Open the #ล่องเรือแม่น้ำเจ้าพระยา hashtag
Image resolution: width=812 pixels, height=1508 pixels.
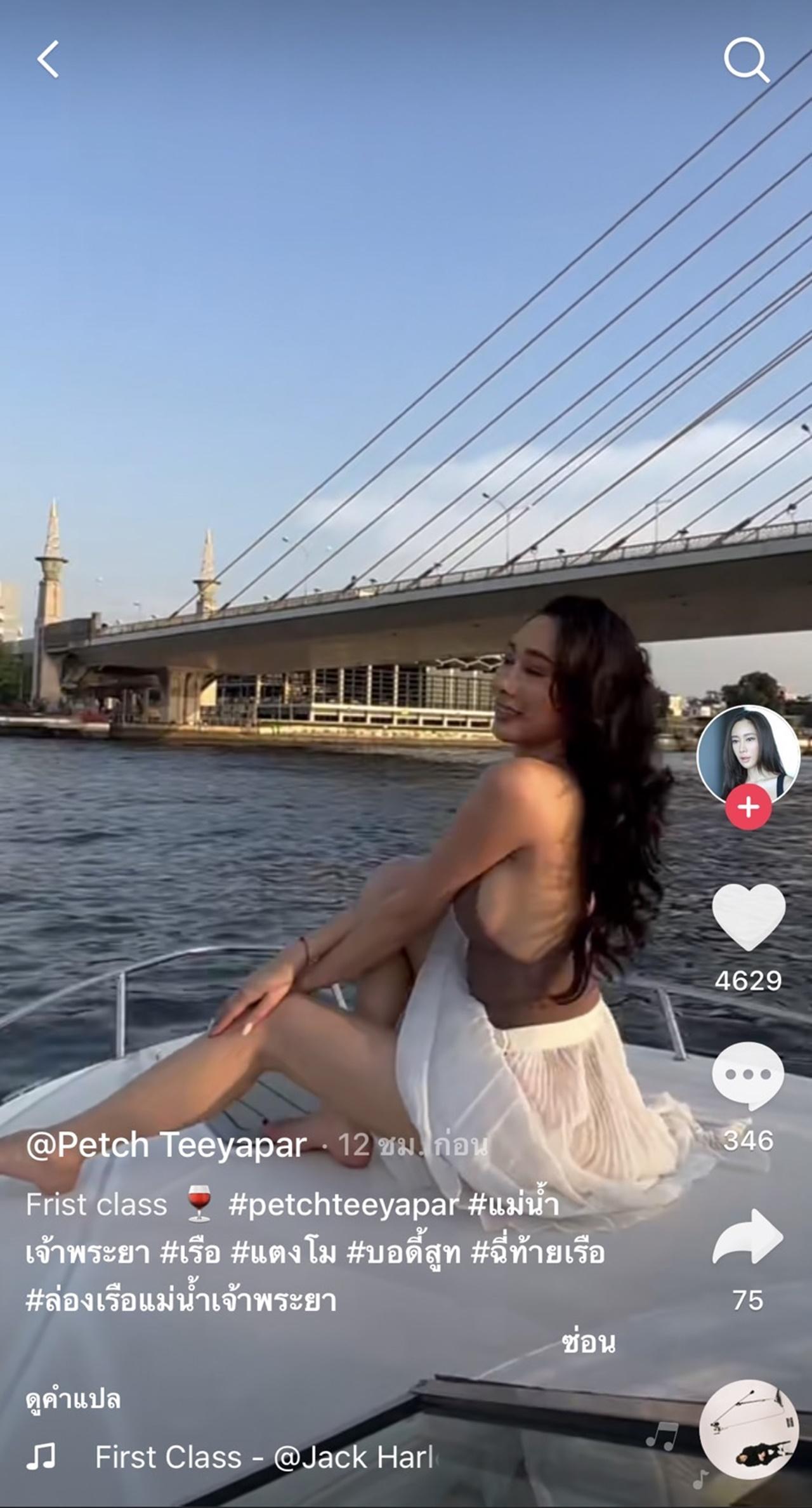coord(181,1300)
